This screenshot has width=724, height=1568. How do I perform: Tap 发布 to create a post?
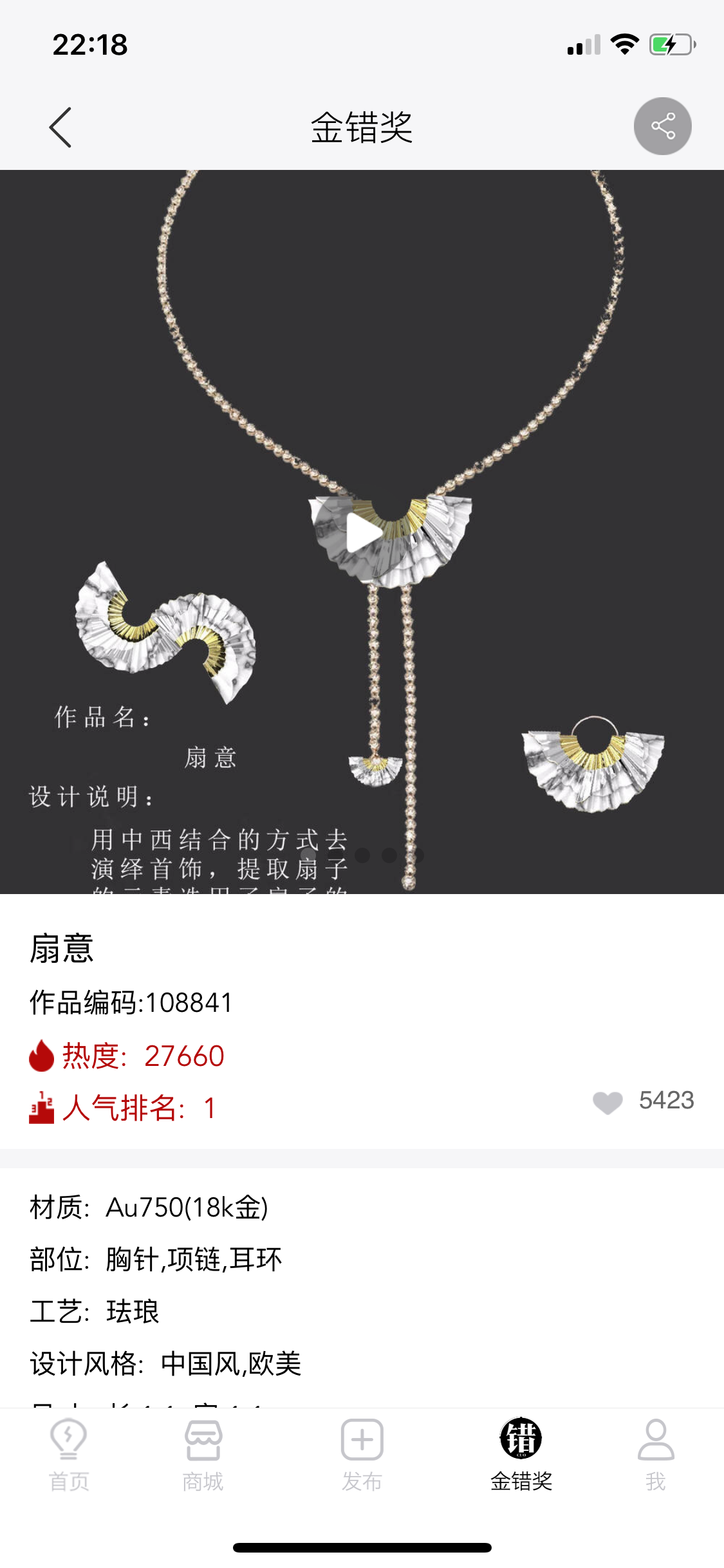tap(362, 1455)
